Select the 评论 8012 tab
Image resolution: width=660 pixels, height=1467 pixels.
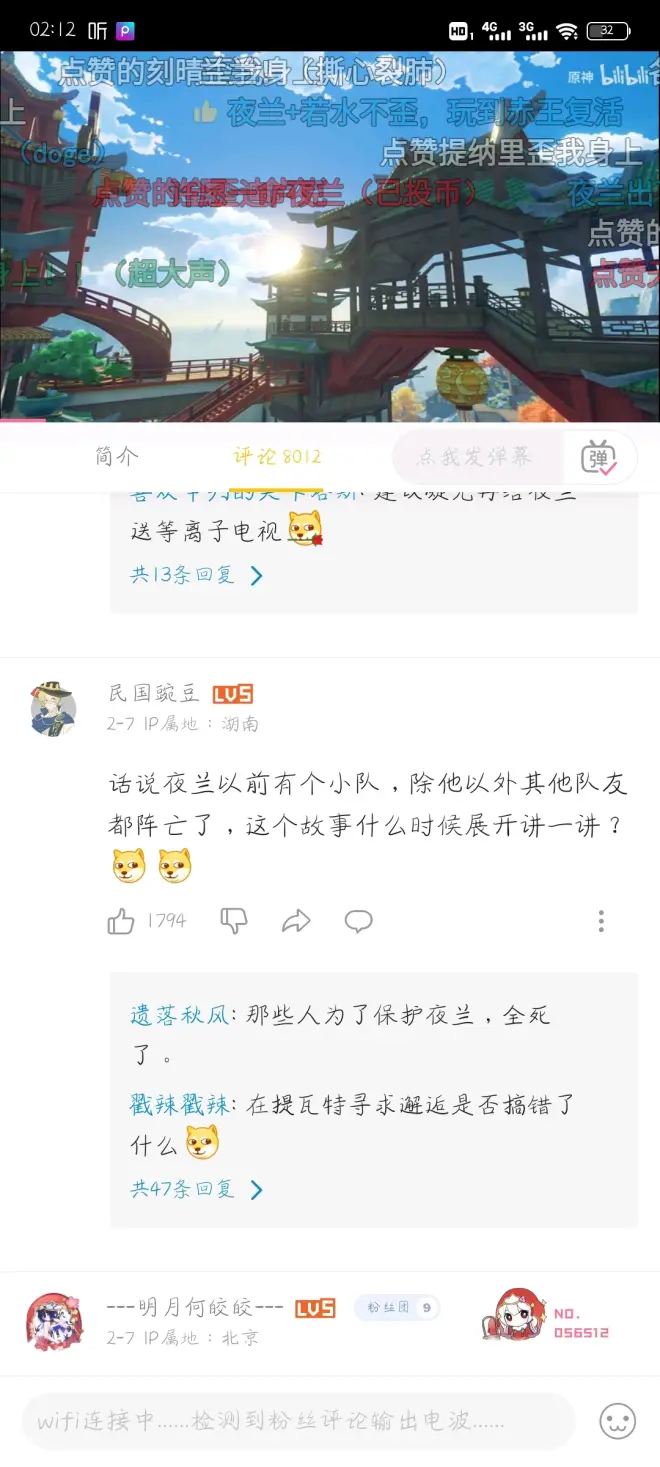277,457
